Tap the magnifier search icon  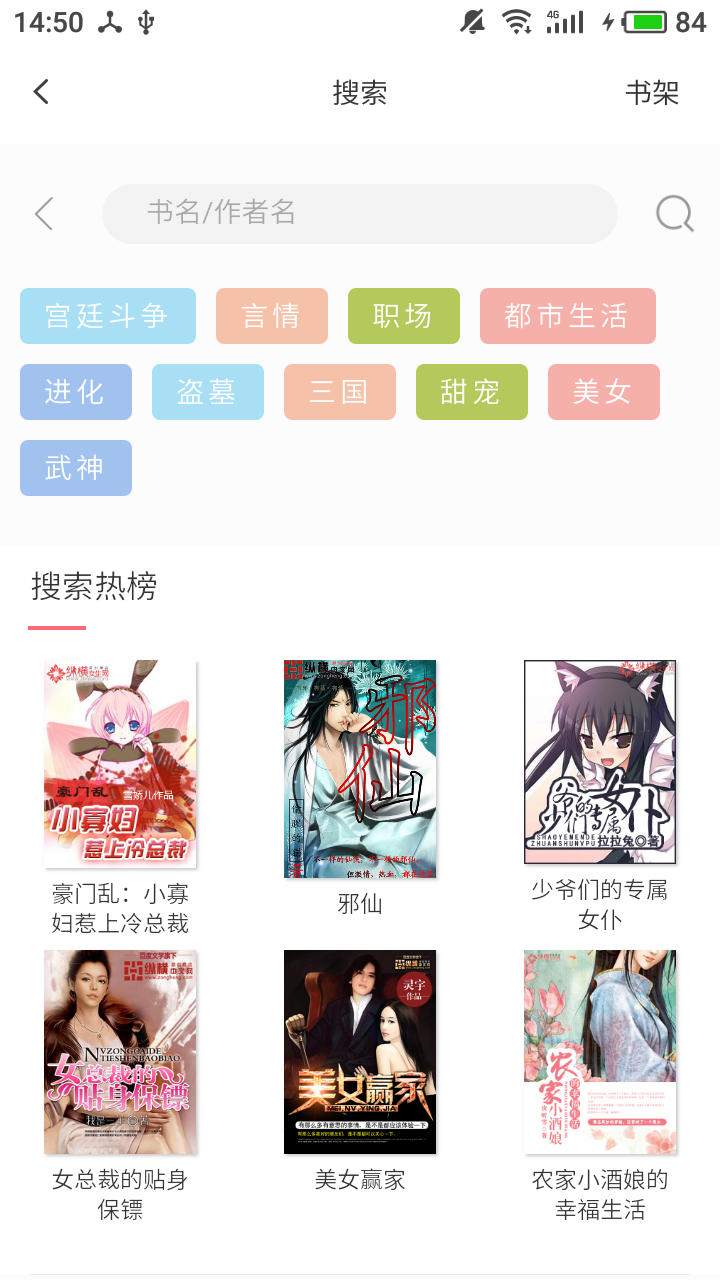(x=674, y=213)
